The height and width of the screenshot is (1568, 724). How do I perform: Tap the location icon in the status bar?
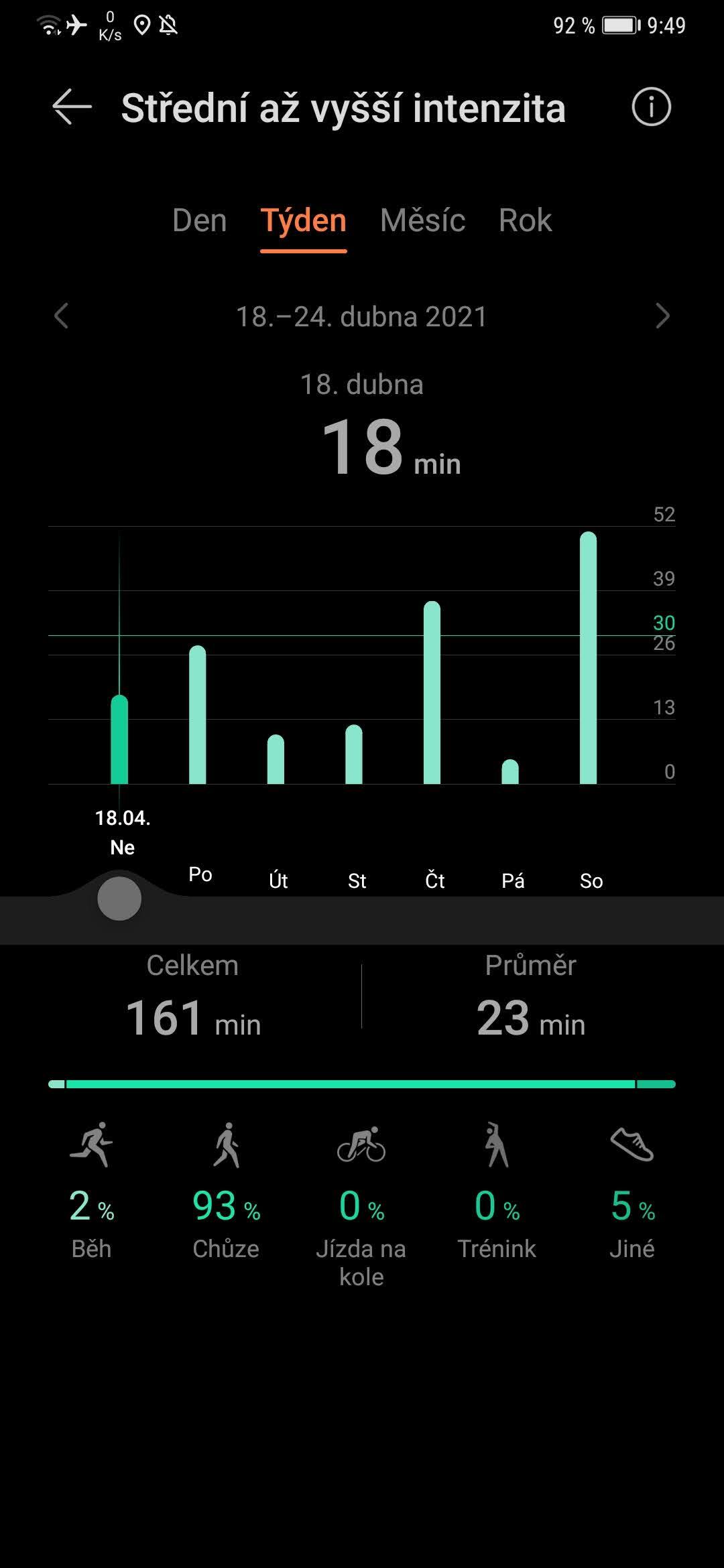143,24
